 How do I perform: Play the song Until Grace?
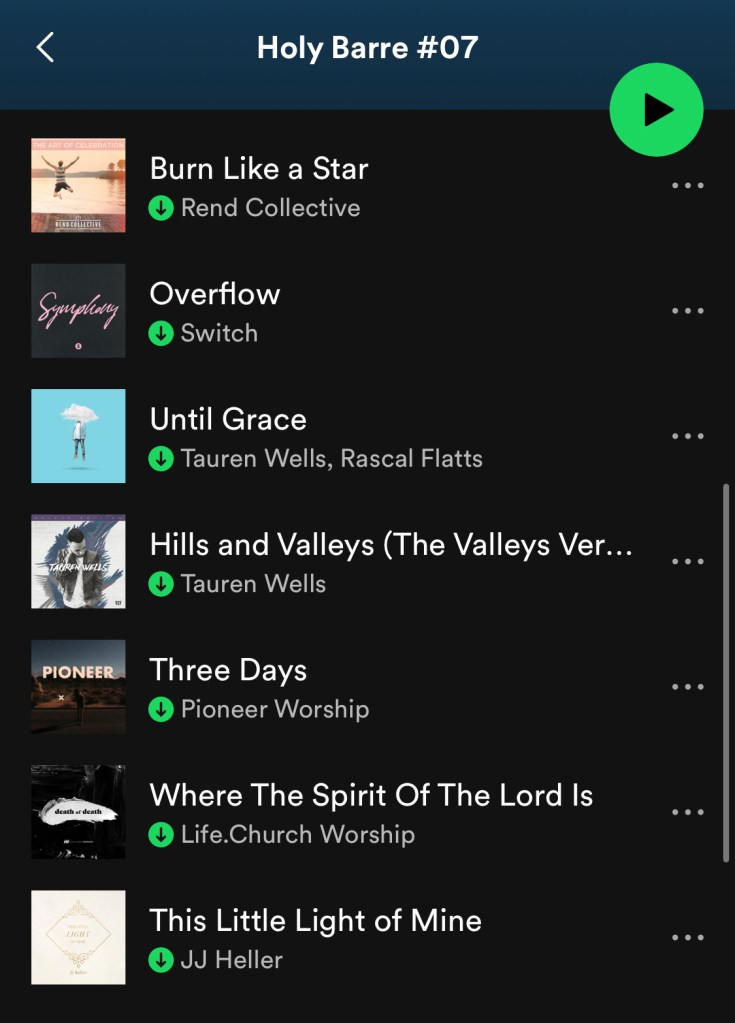point(228,419)
